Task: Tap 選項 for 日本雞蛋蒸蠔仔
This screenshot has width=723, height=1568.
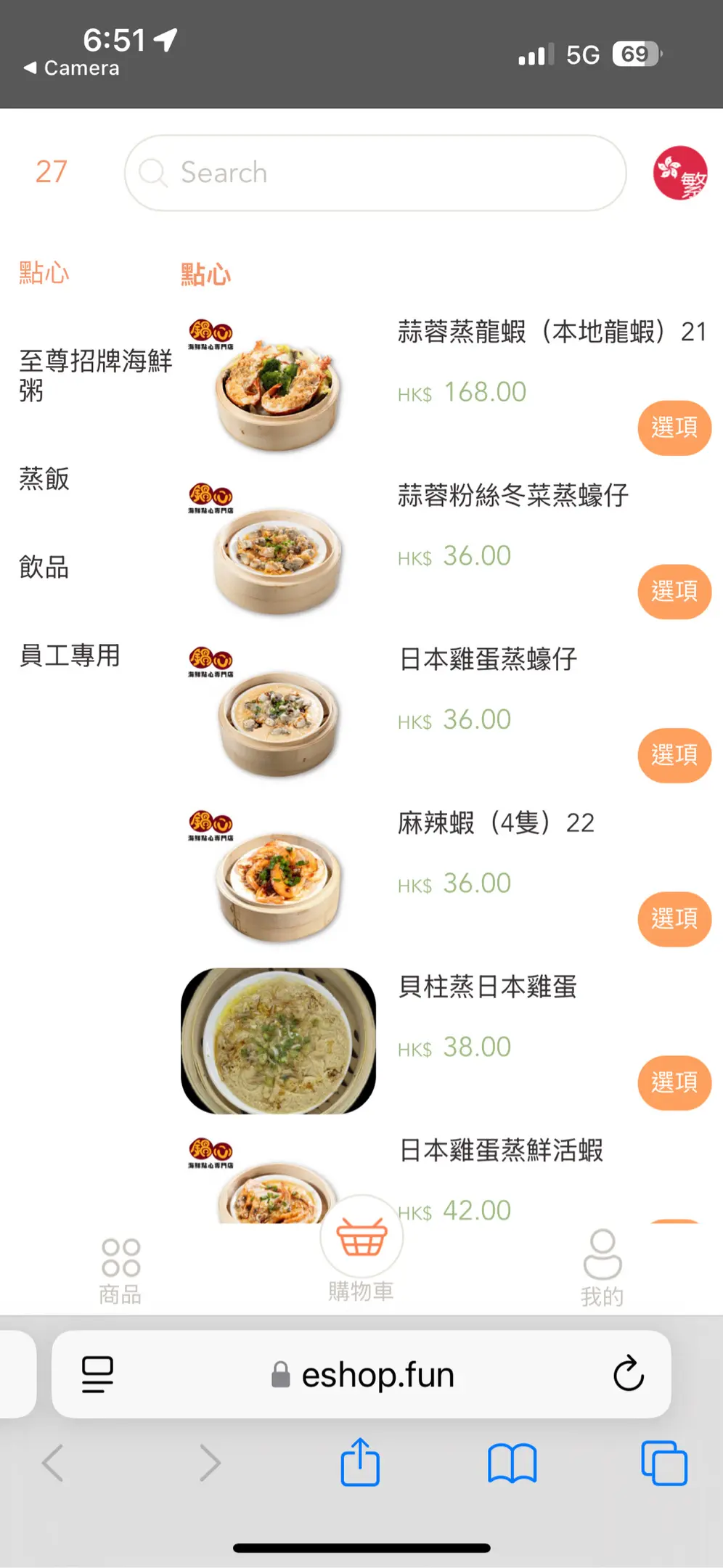Action: [674, 755]
